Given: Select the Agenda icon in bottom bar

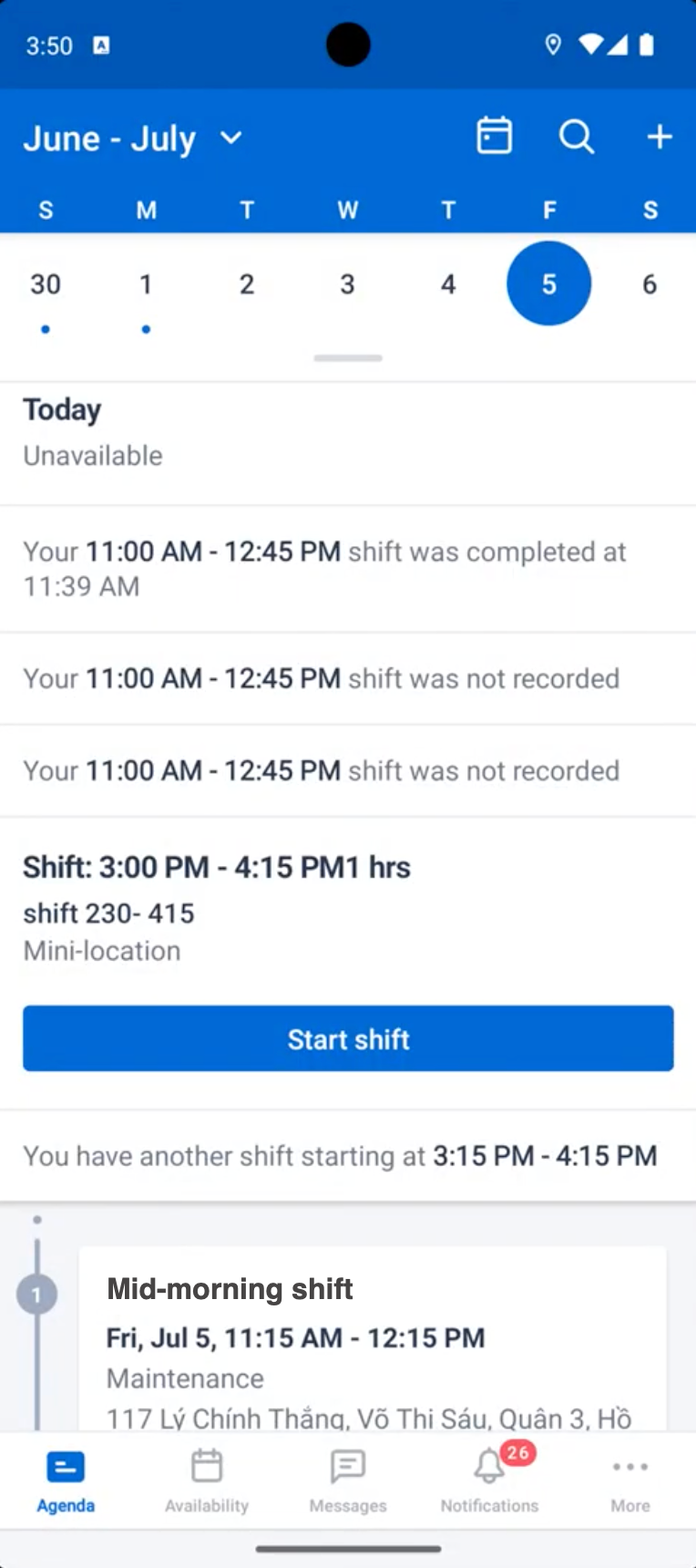Looking at the screenshot, I should [65, 1465].
